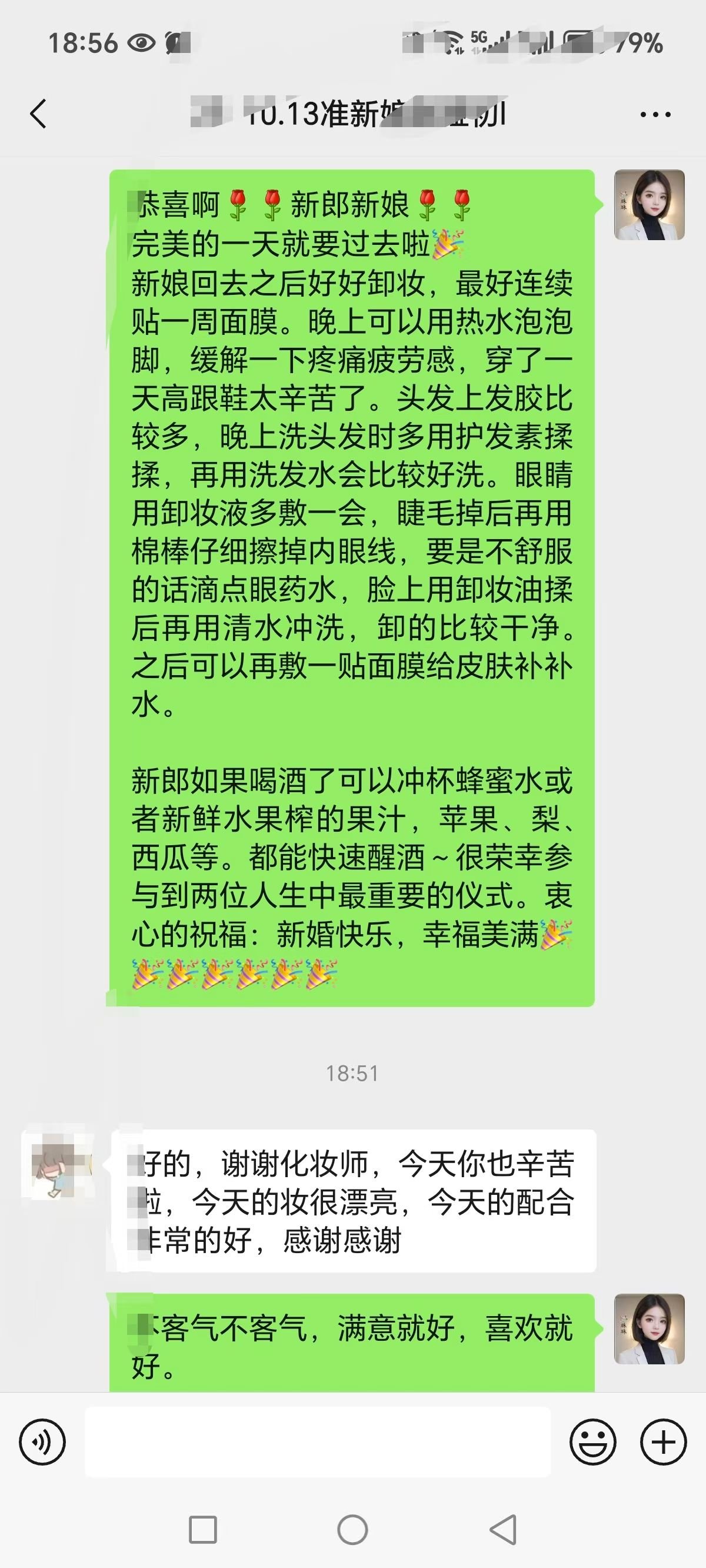Tap the message text field
Image resolution: width=706 pixels, height=1568 pixels.
click(317, 1442)
